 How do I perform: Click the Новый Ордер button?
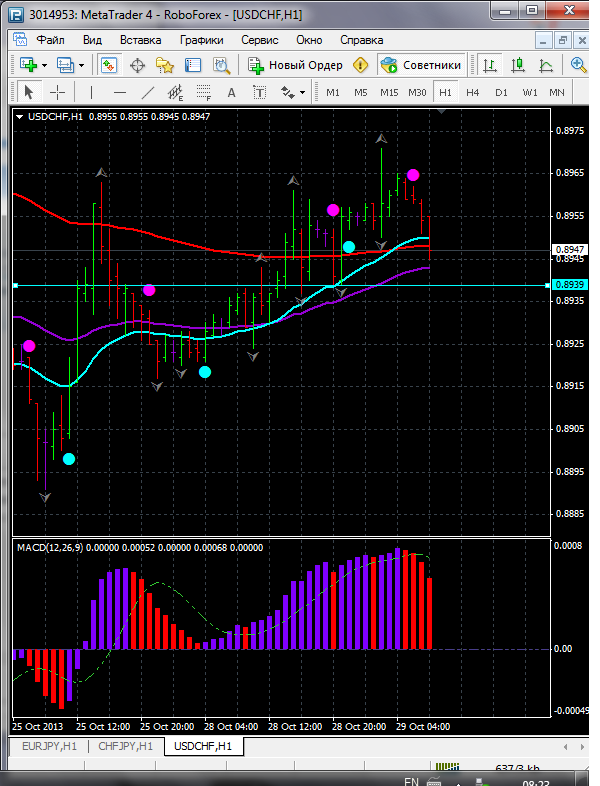point(296,65)
